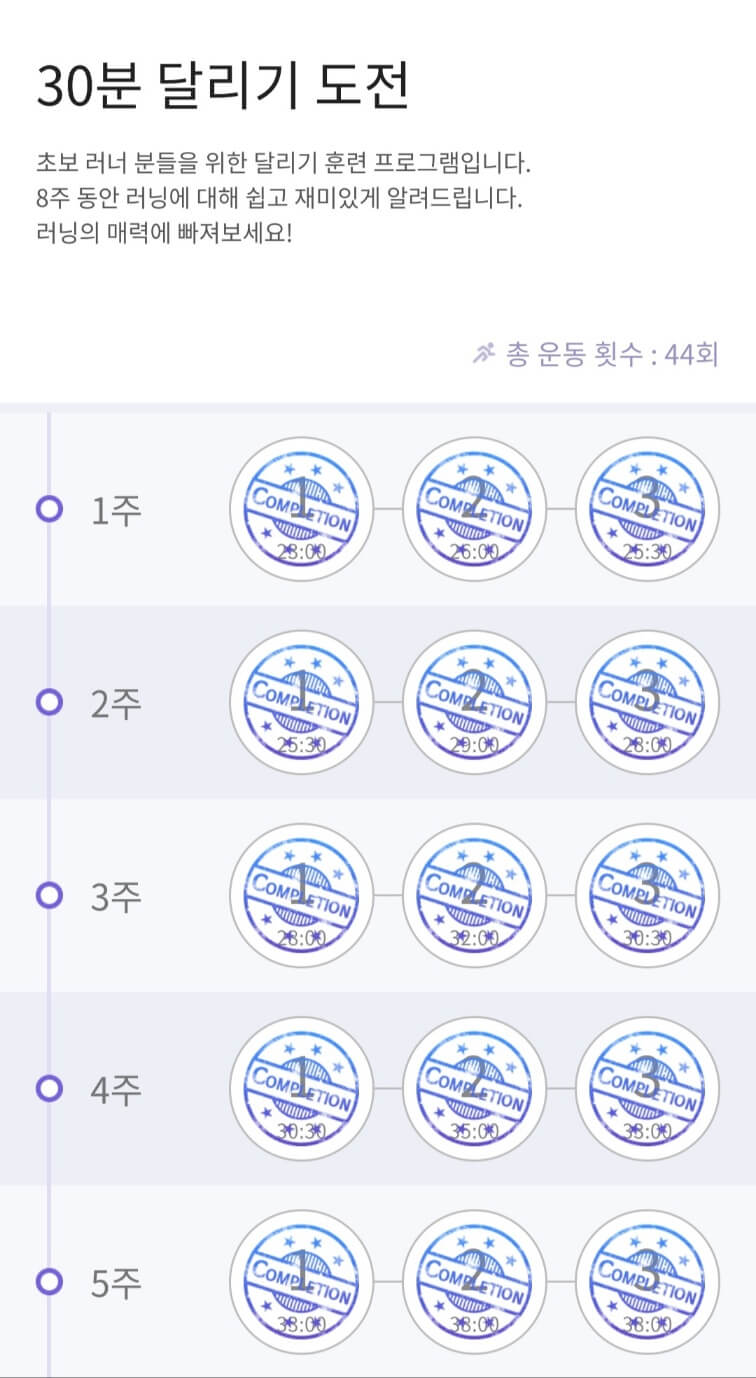The height and width of the screenshot is (1378, 756).
Task: Open the 2주 week section
Action: pos(113,703)
